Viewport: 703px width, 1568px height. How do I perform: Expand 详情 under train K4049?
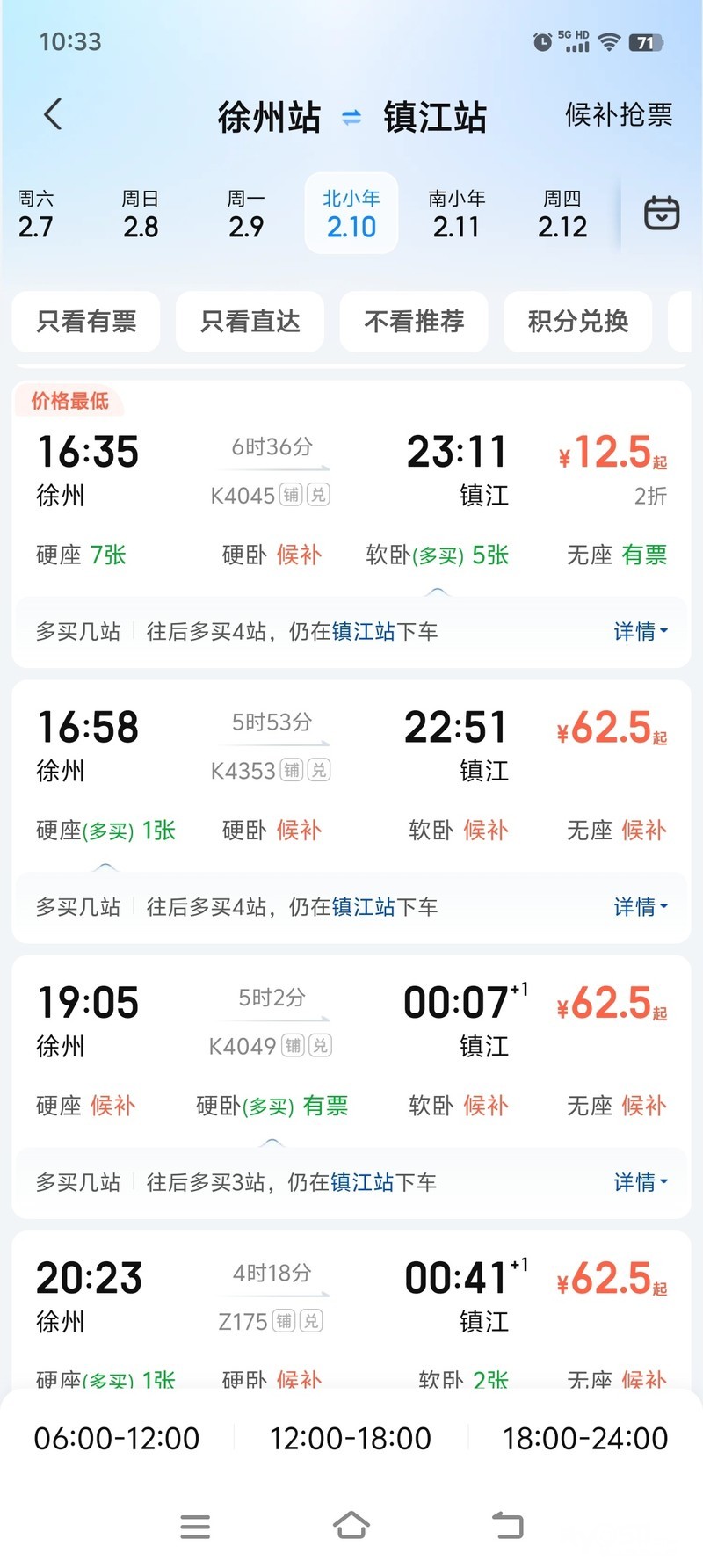[640, 1182]
